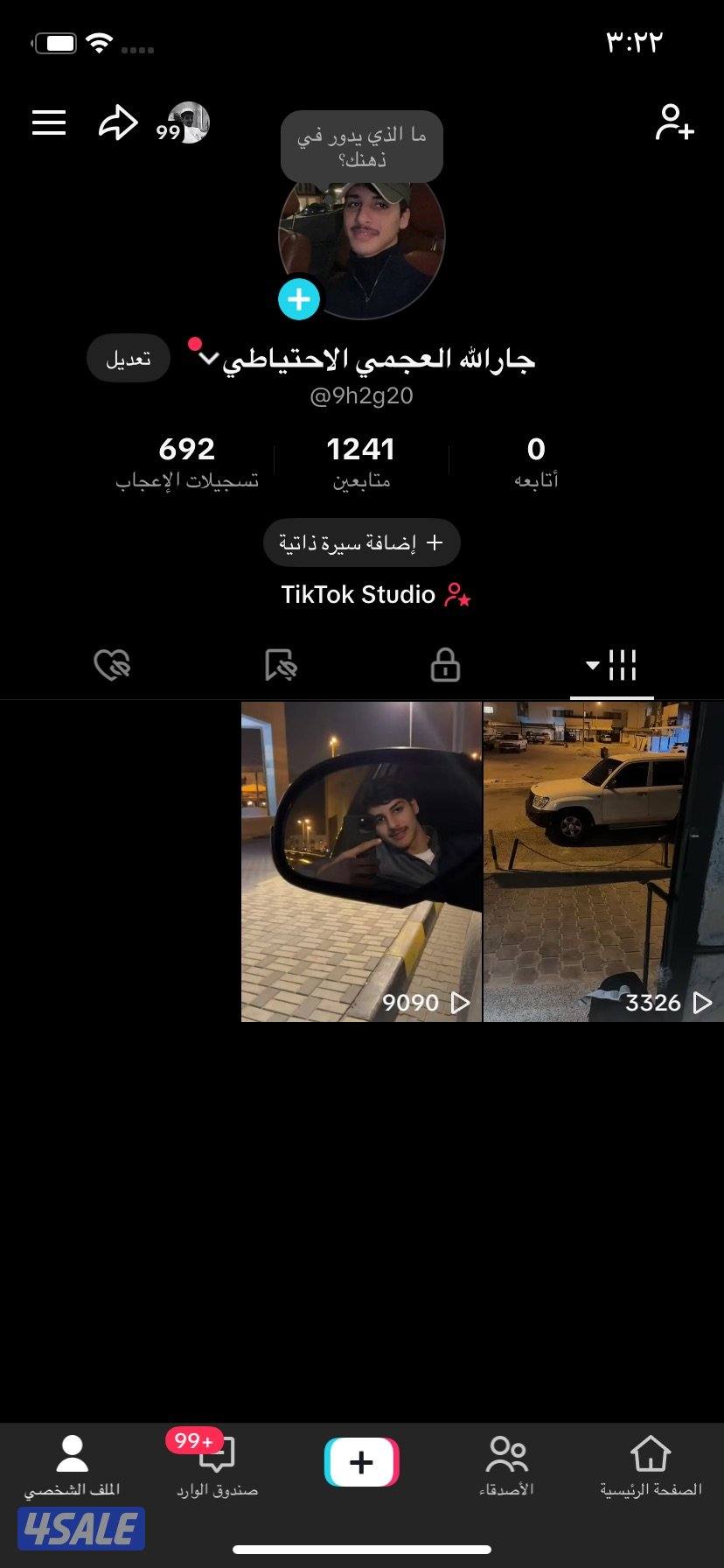Open TikTok Studio
The width and height of the screenshot is (724, 1568).
374,595
